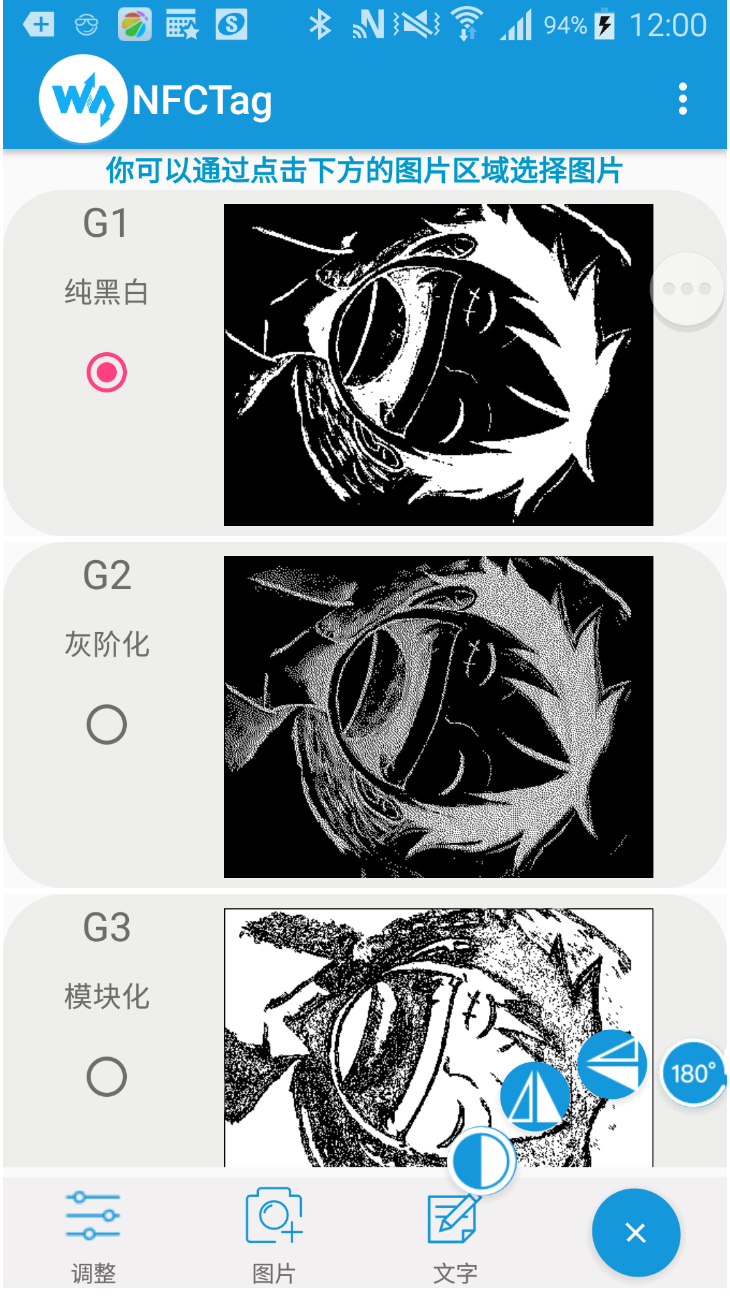Open the 调整 adjust tab
730x1297 pixels.
pos(93,1236)
